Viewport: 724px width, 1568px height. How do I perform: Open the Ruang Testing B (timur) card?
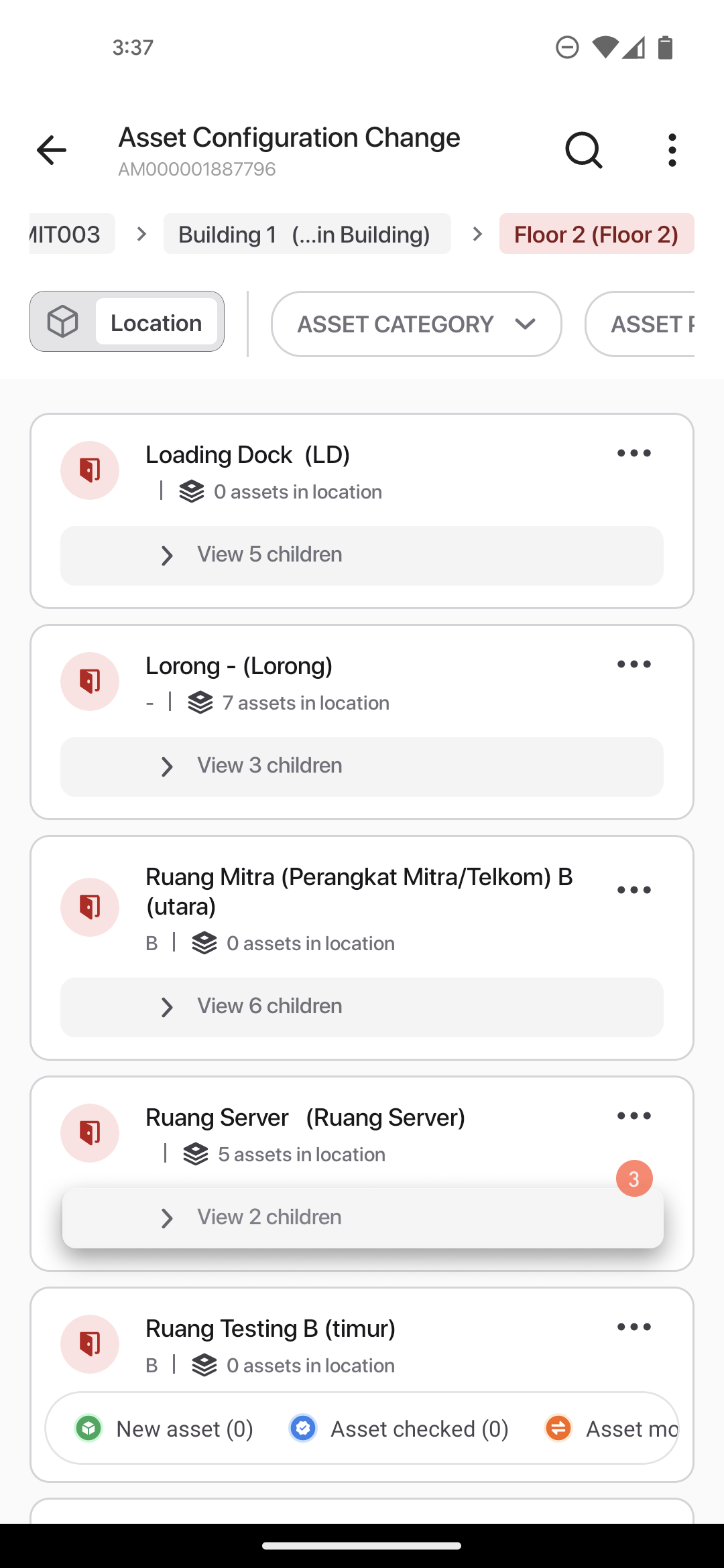pos(362,1384)
